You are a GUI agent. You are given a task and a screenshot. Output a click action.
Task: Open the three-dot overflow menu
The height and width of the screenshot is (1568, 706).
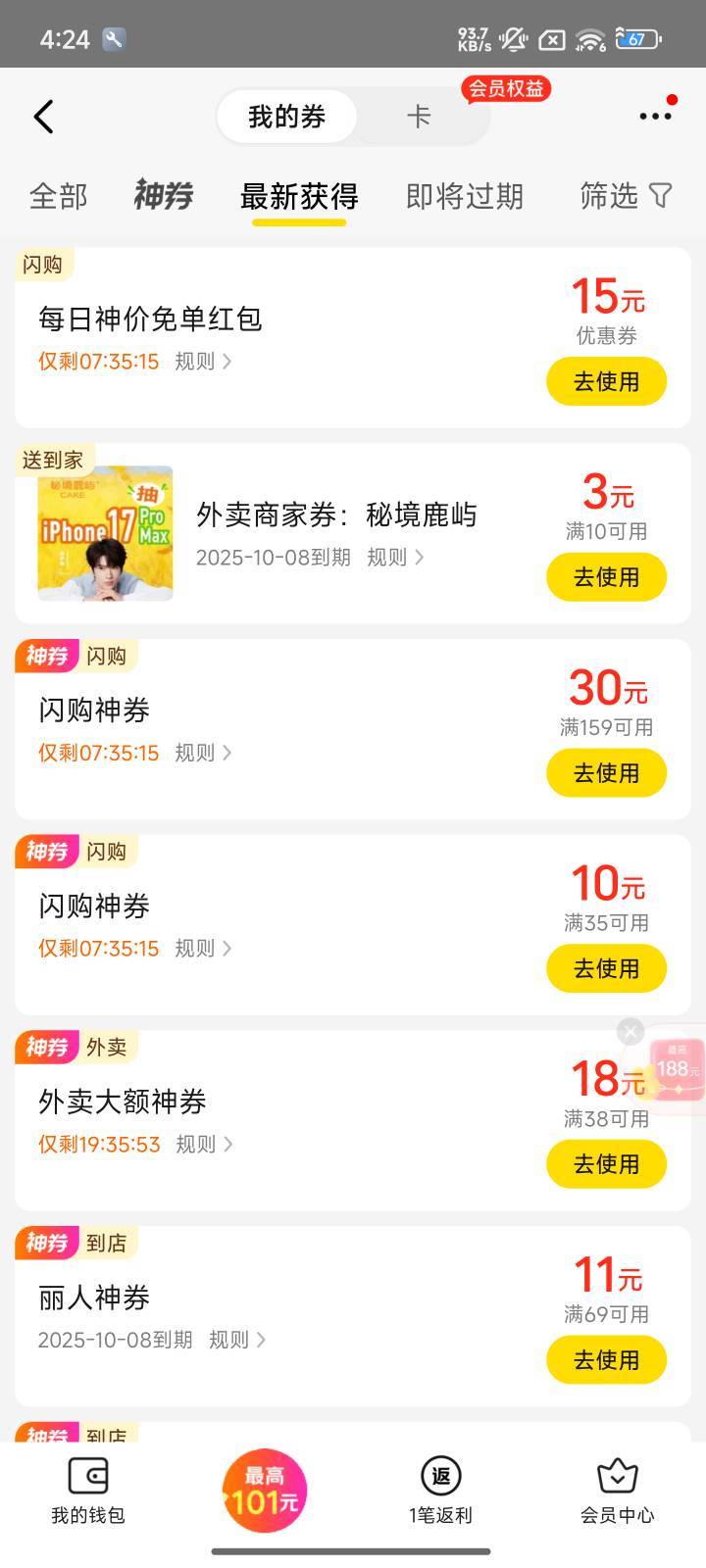[x=655, y=117]
